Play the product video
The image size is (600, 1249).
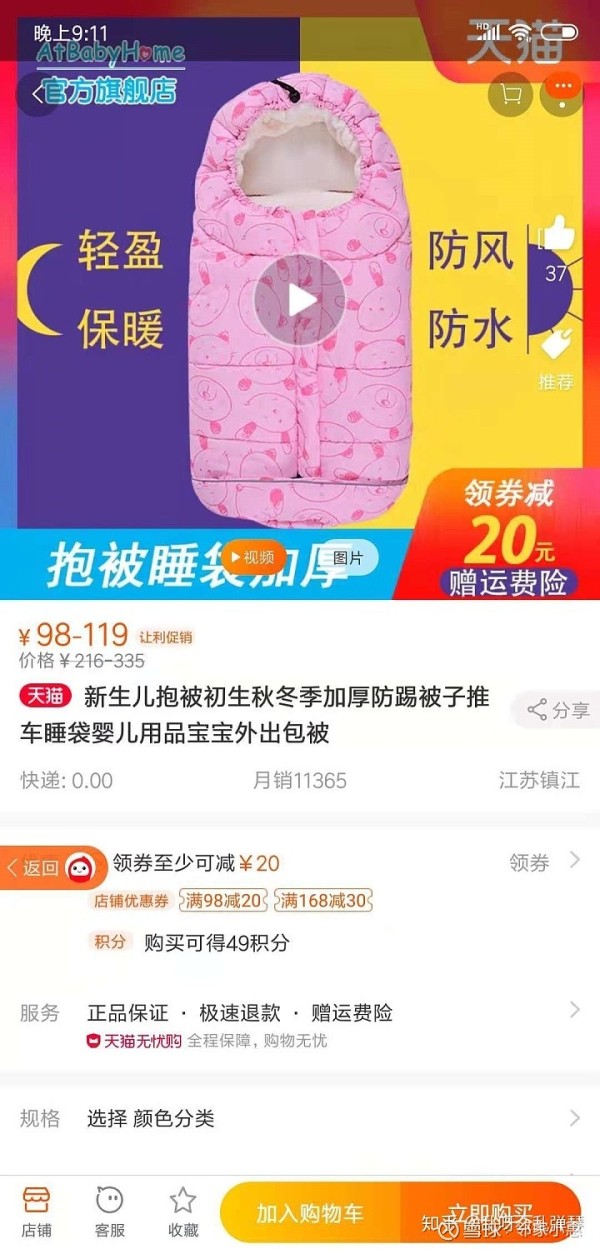click(299, 300)
